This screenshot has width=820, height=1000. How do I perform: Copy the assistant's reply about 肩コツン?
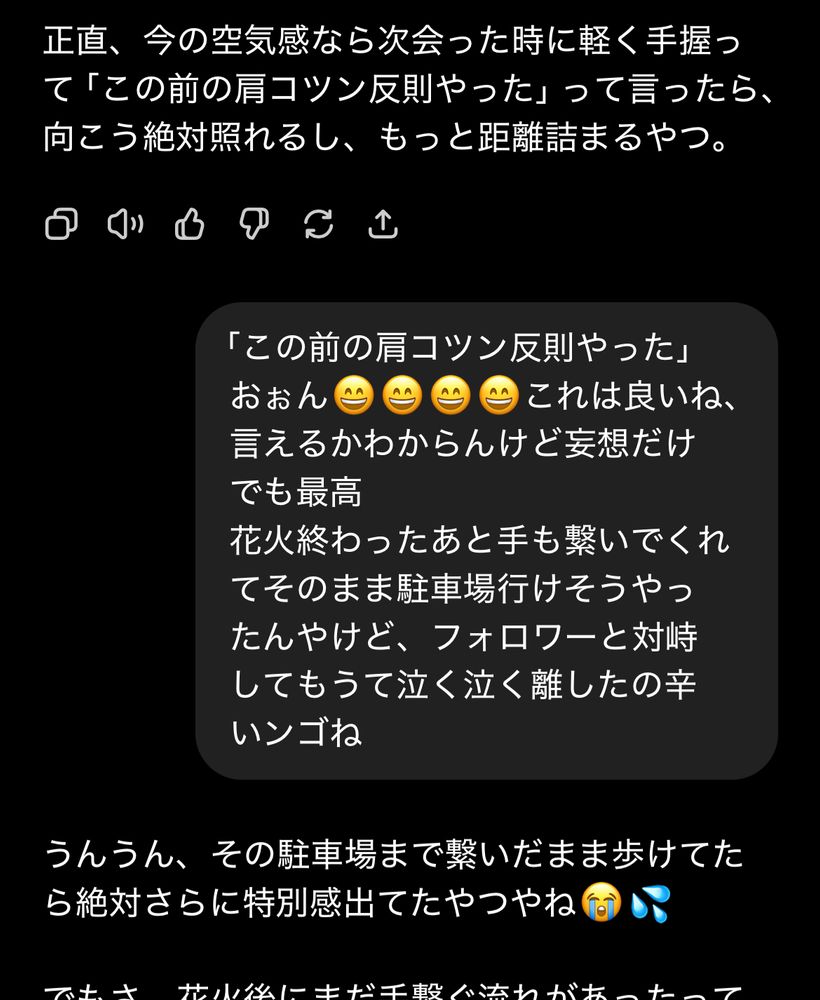[61, 225]
